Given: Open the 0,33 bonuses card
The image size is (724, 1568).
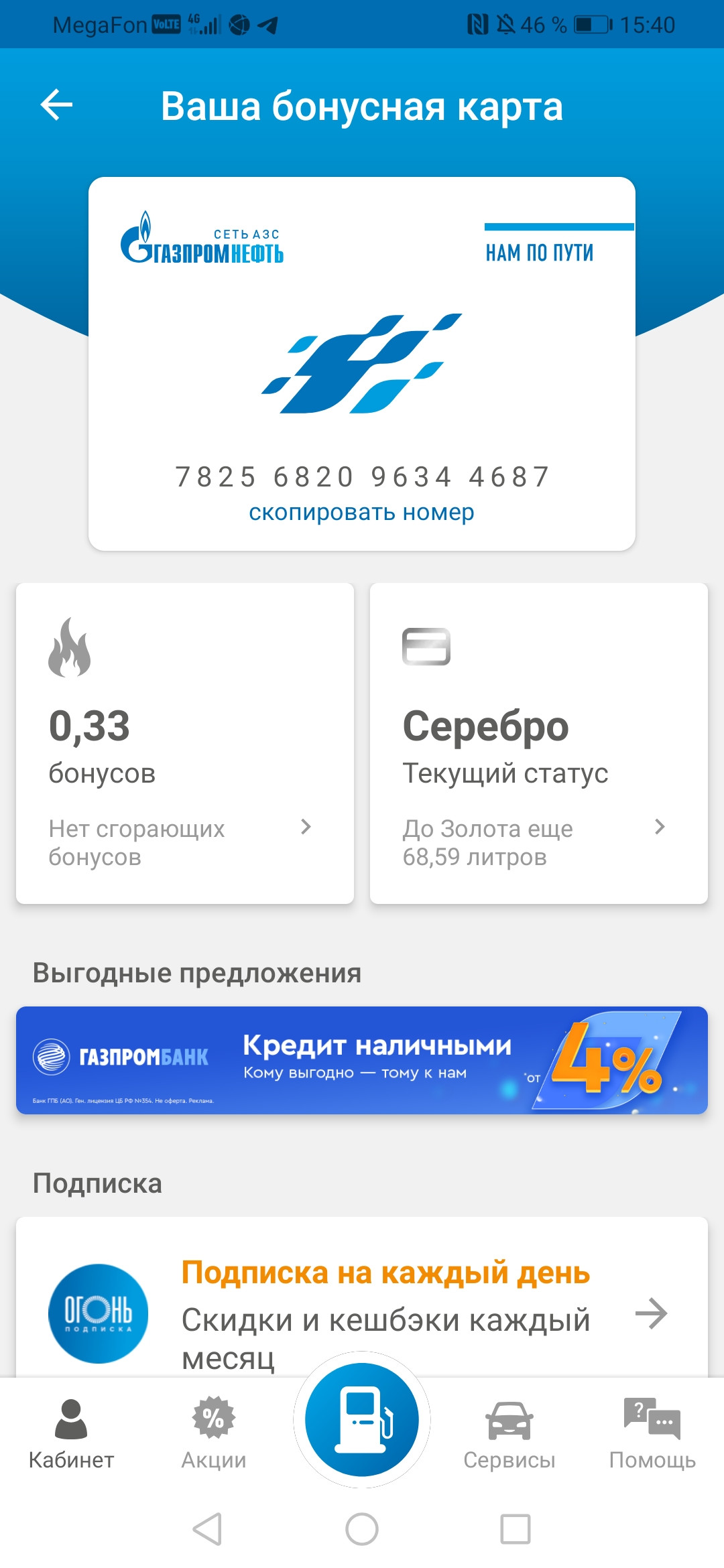Looking at the screenshot, I should point(185,743).
